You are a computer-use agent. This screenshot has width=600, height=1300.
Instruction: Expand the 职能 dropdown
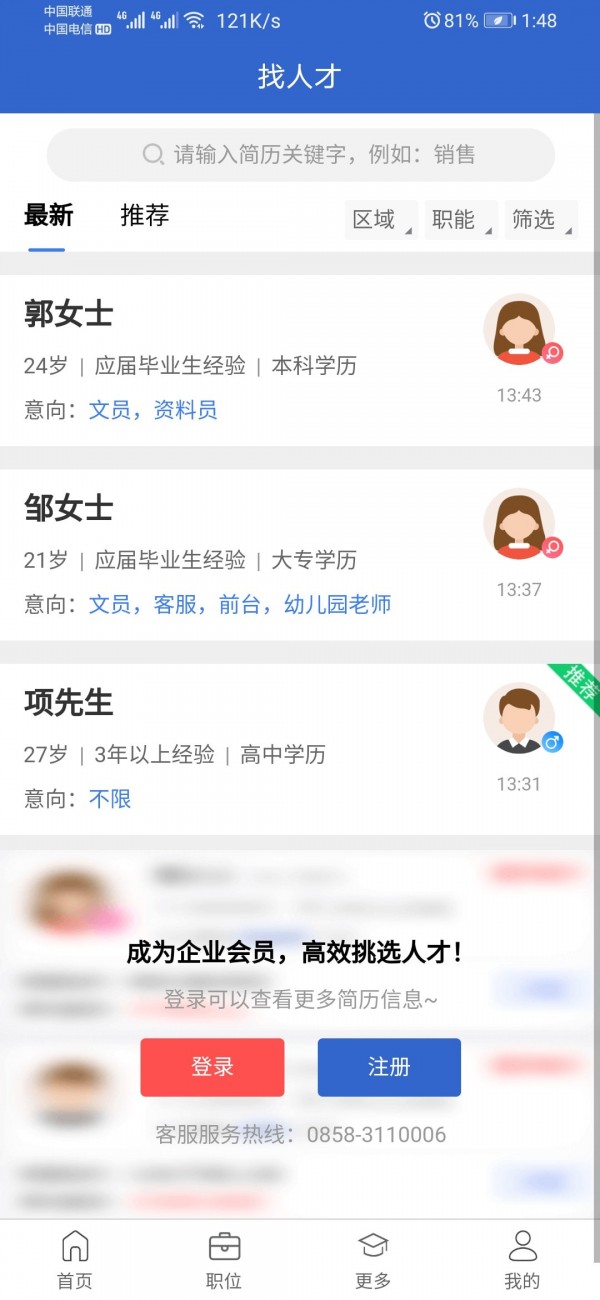[x=460, y=220]
